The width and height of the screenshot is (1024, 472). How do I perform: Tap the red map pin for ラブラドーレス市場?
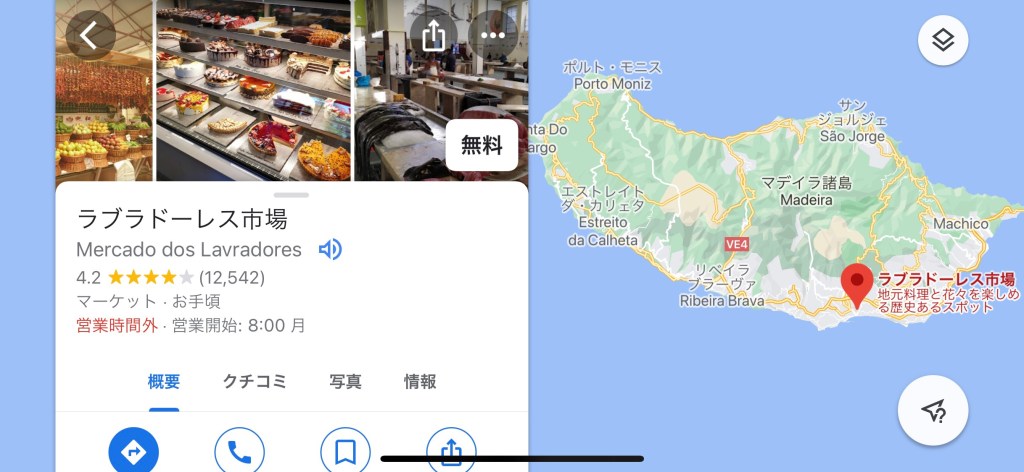(x=856, y=284)
